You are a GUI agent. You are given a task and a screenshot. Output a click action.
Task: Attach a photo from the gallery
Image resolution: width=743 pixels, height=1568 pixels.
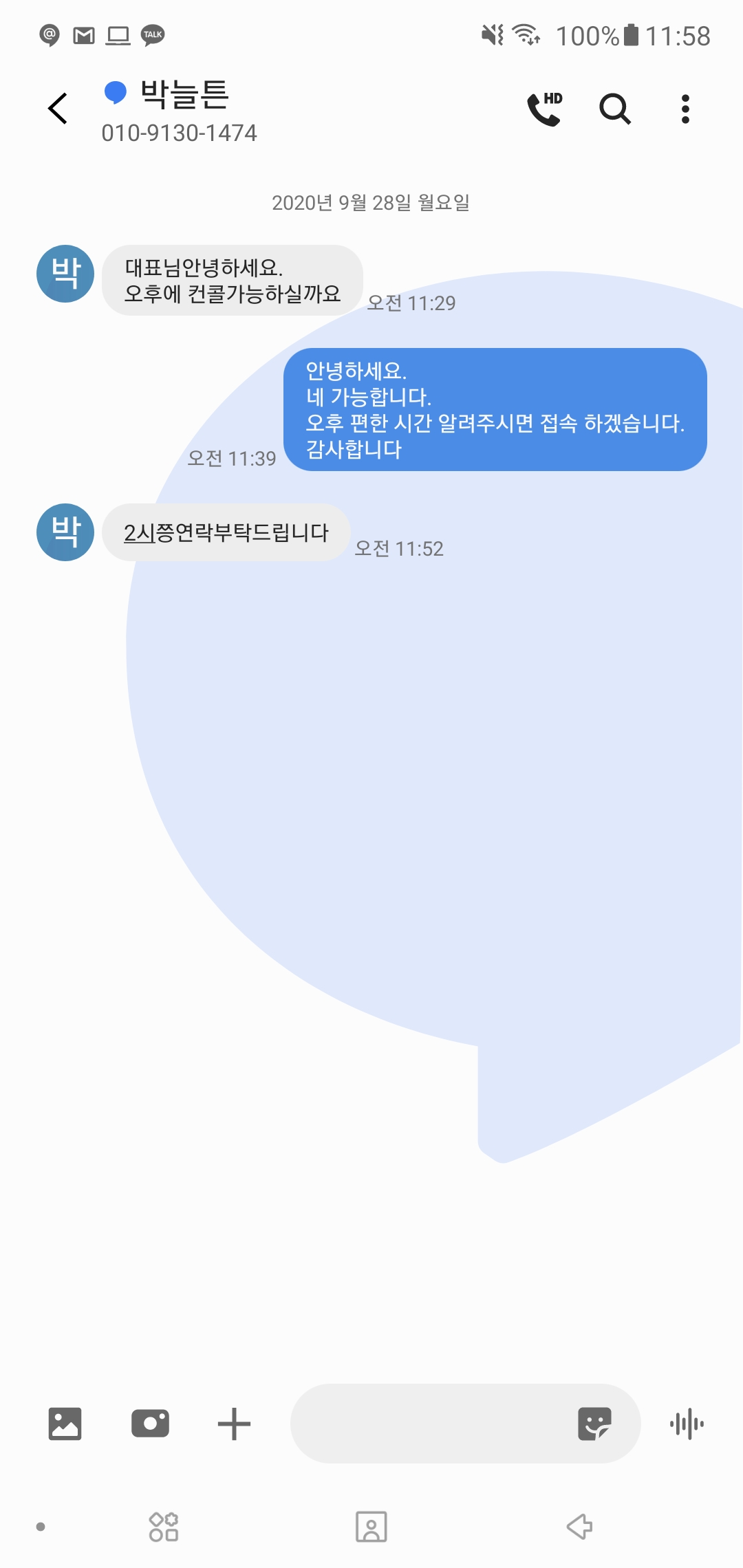65,1424
